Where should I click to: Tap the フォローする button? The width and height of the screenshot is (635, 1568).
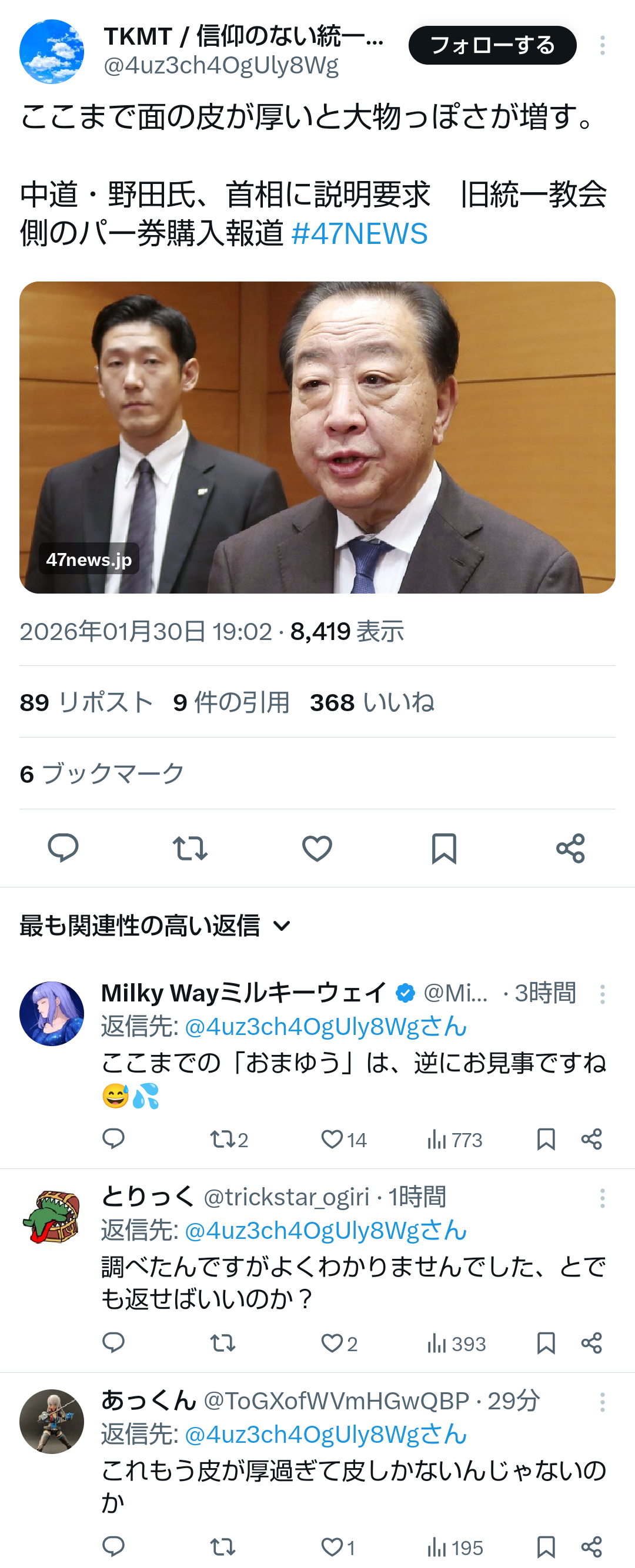(x=492, y=45)
